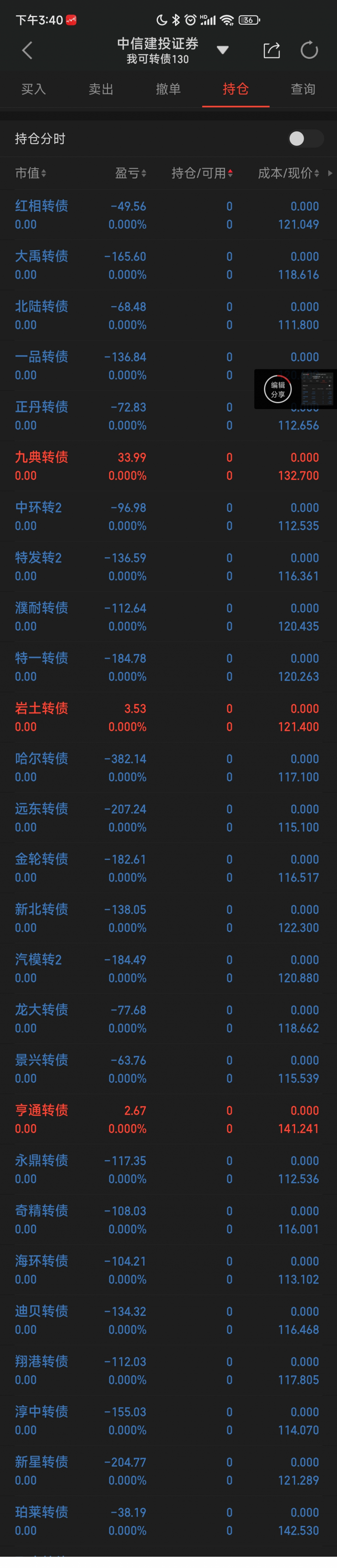Open the 撤单 tab
The height and width of the screenshot is (1568, 337).
point(168,90)
